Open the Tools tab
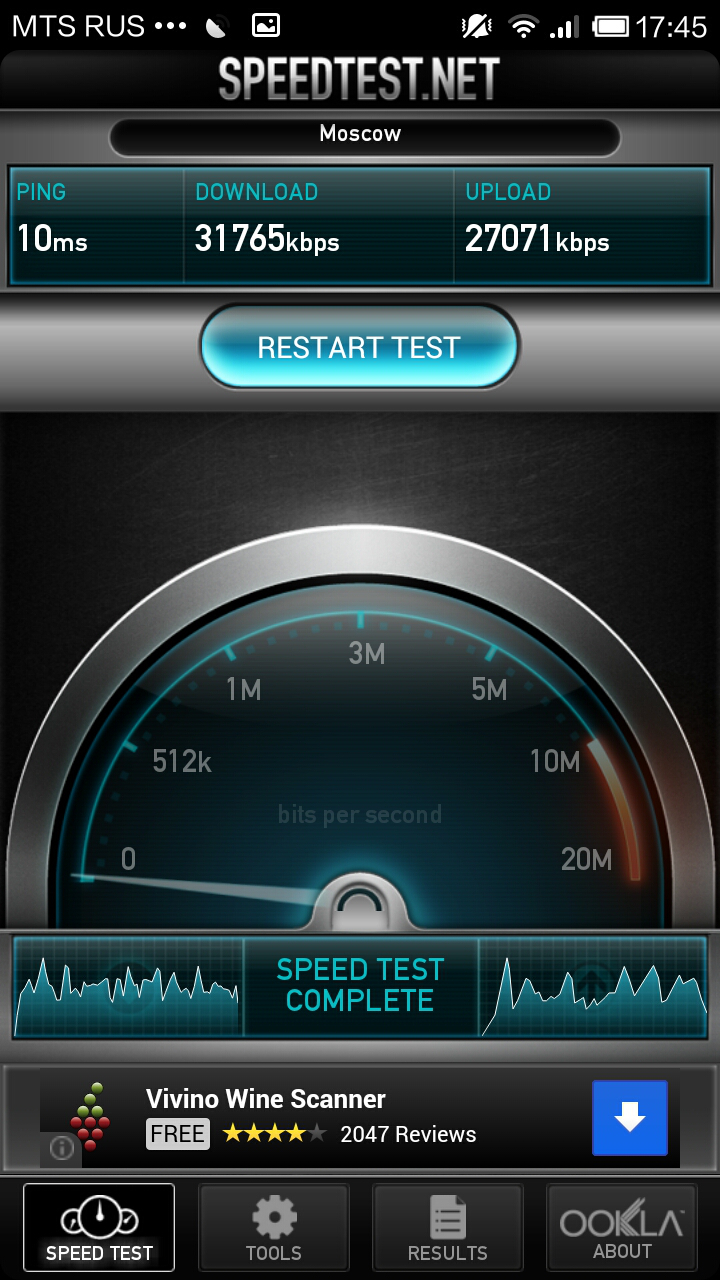The image size is (720, 1280). coord(274,1227)
